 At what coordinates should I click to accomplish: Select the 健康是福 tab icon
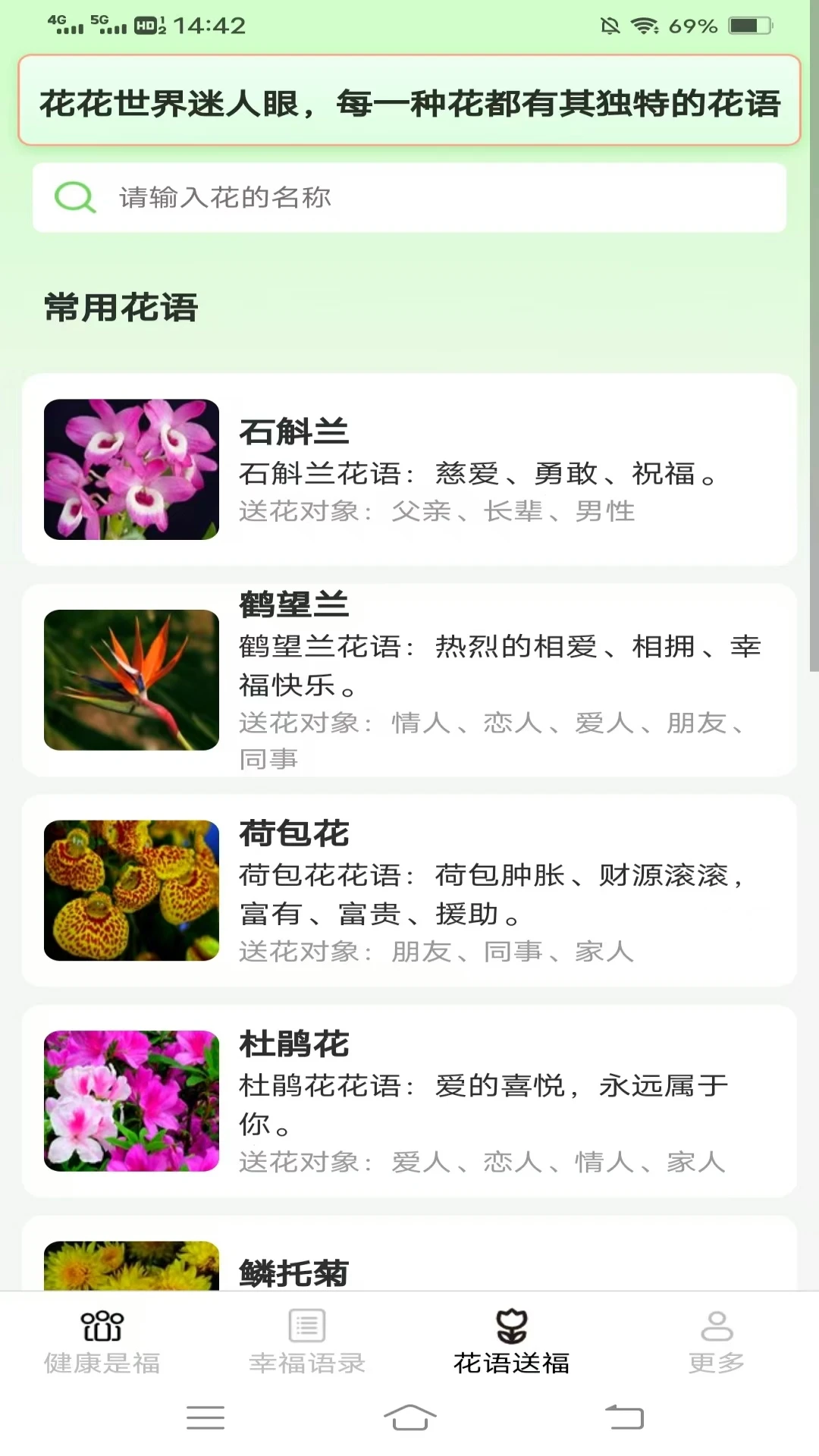(102, 1326)
